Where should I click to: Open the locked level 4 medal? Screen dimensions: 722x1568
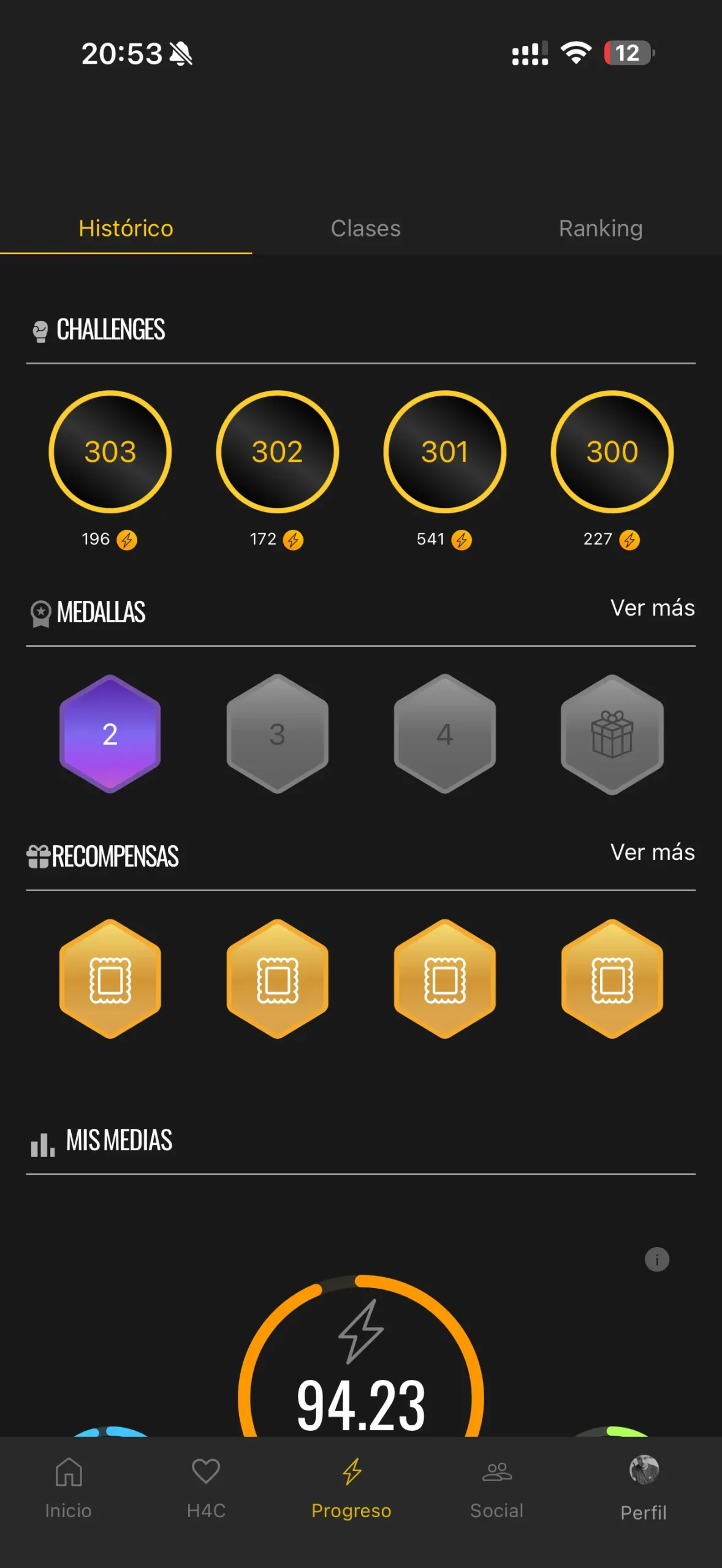coord(444,734)
